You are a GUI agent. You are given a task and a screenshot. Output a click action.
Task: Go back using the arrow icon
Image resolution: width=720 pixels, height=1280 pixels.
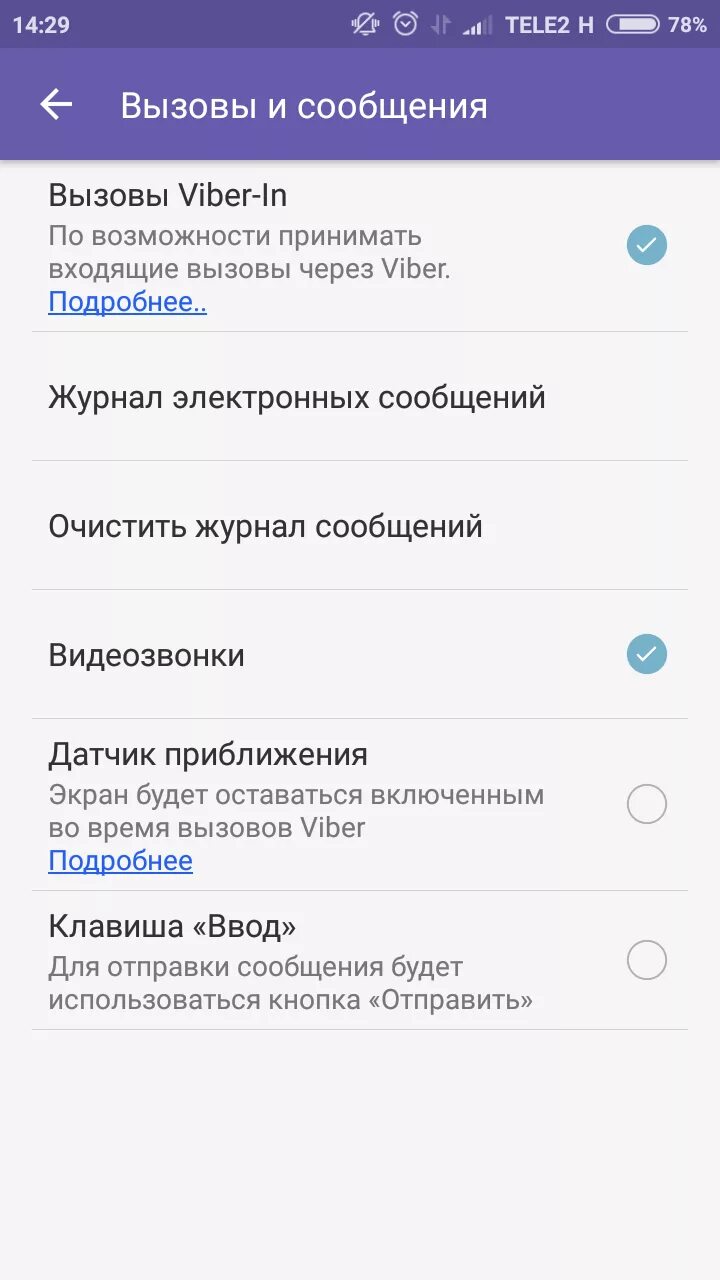[56, 105]
